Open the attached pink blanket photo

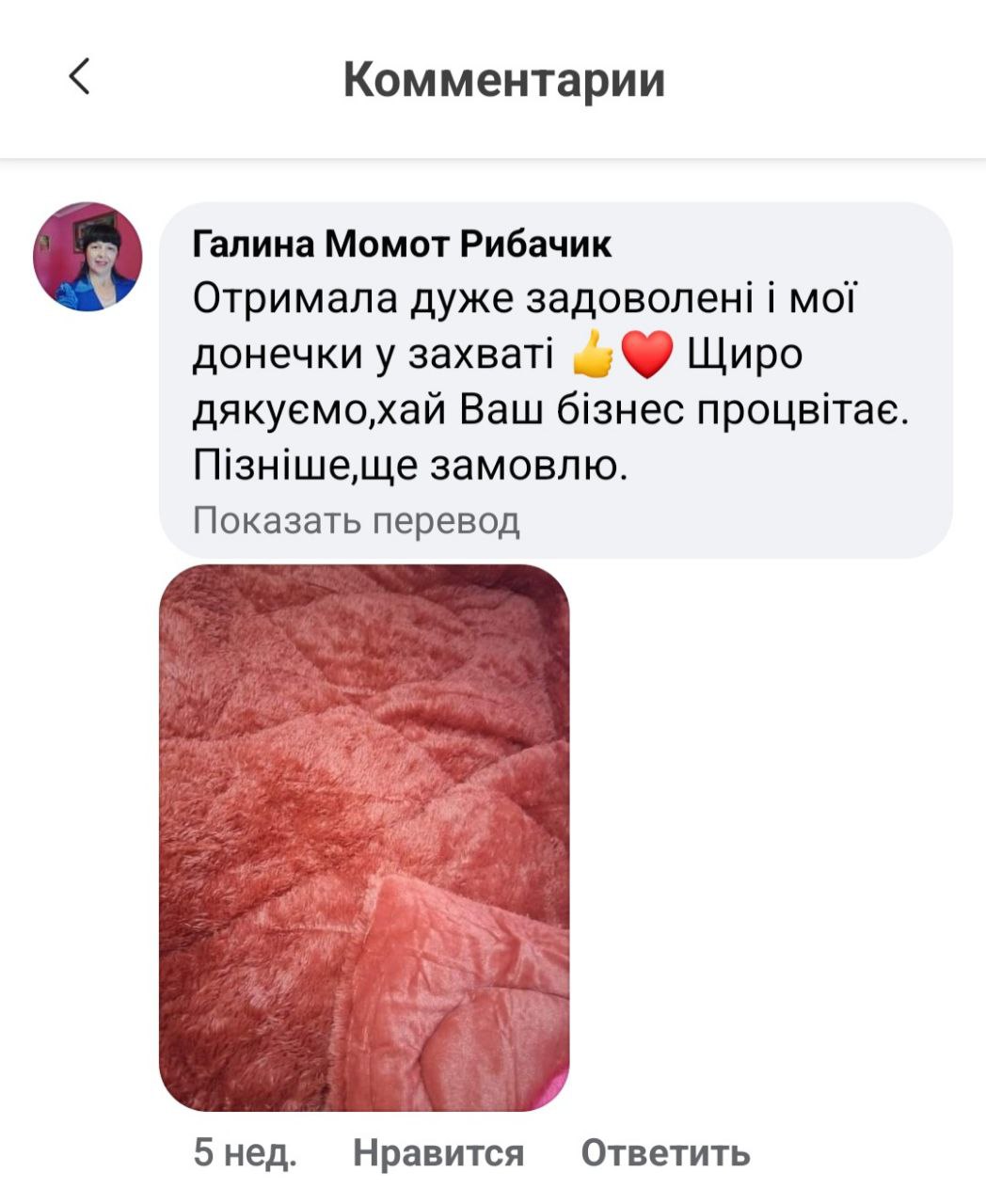tap(364, 837)
